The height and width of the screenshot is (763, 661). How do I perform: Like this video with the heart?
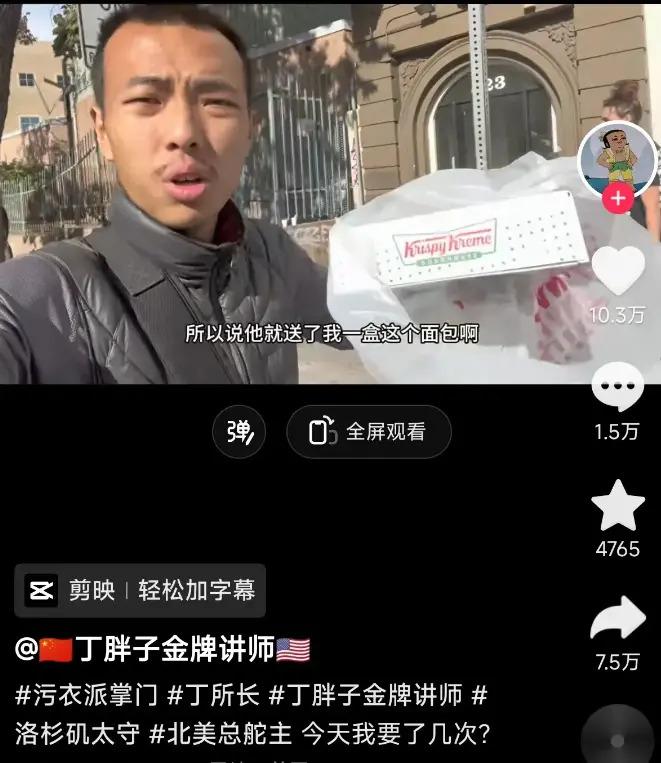618,269
